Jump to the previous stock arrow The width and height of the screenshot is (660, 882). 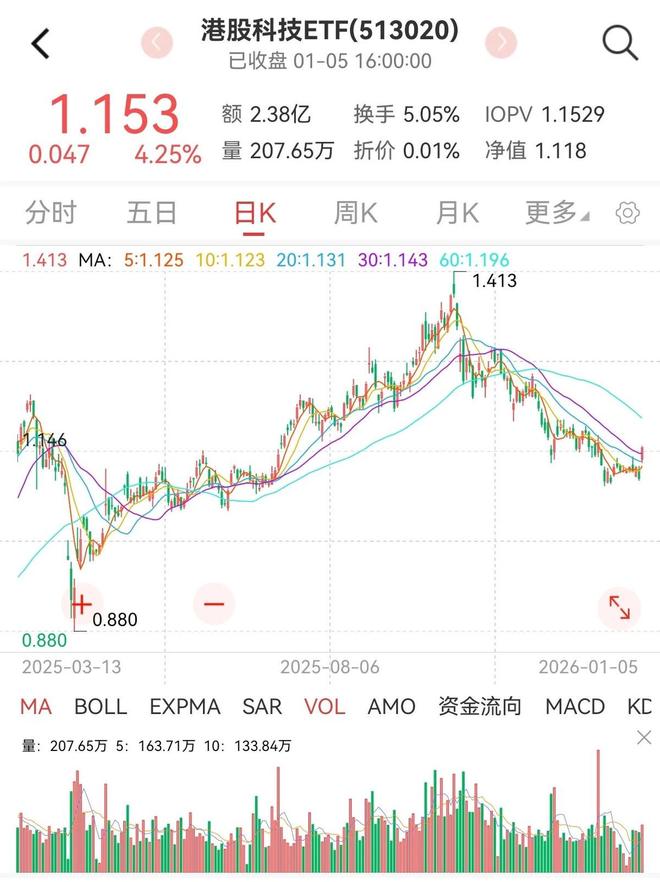(x=157, y=42)
